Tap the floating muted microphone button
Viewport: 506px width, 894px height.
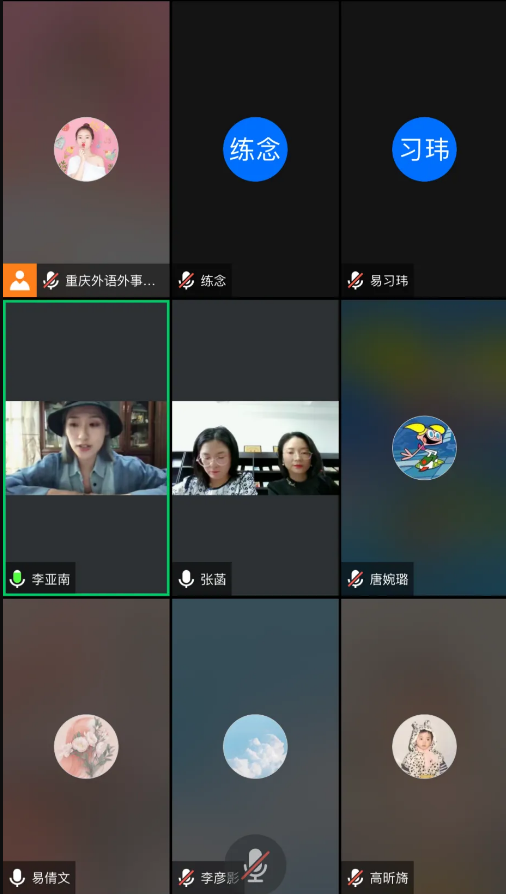tap(255, 866)
